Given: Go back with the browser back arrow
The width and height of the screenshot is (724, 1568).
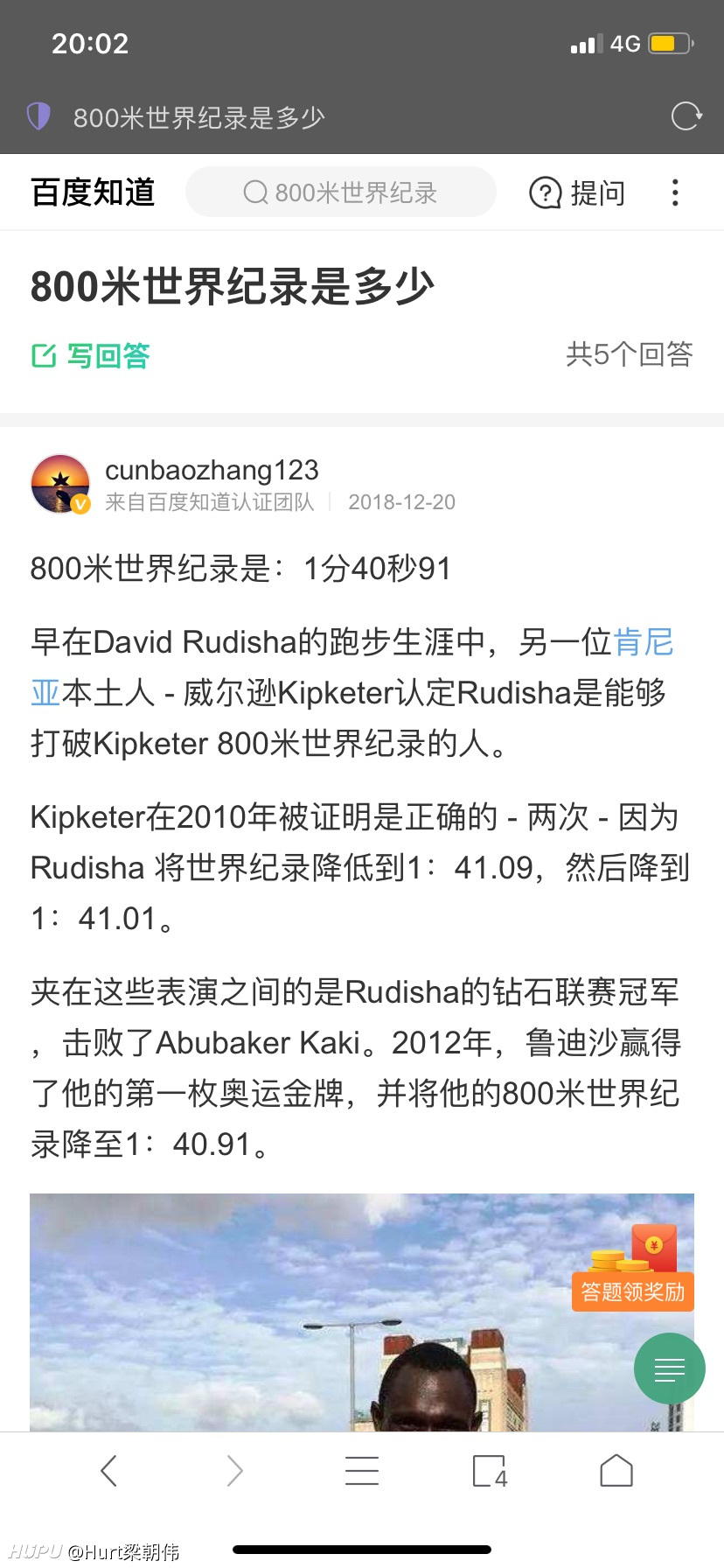Looking at the screenshot, I should 108,1471.
